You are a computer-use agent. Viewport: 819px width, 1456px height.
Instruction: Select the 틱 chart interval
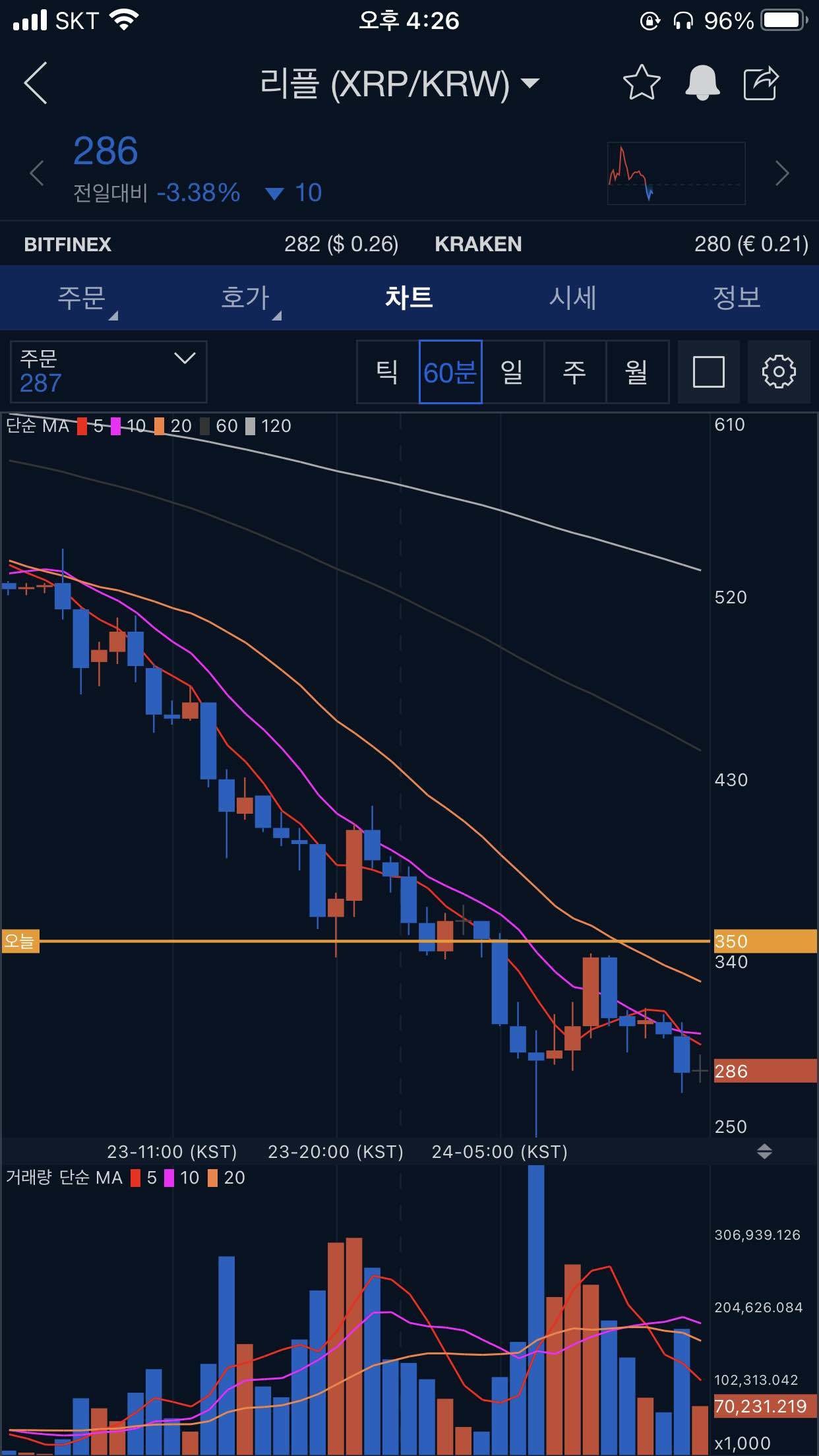[x=387, y=373]
